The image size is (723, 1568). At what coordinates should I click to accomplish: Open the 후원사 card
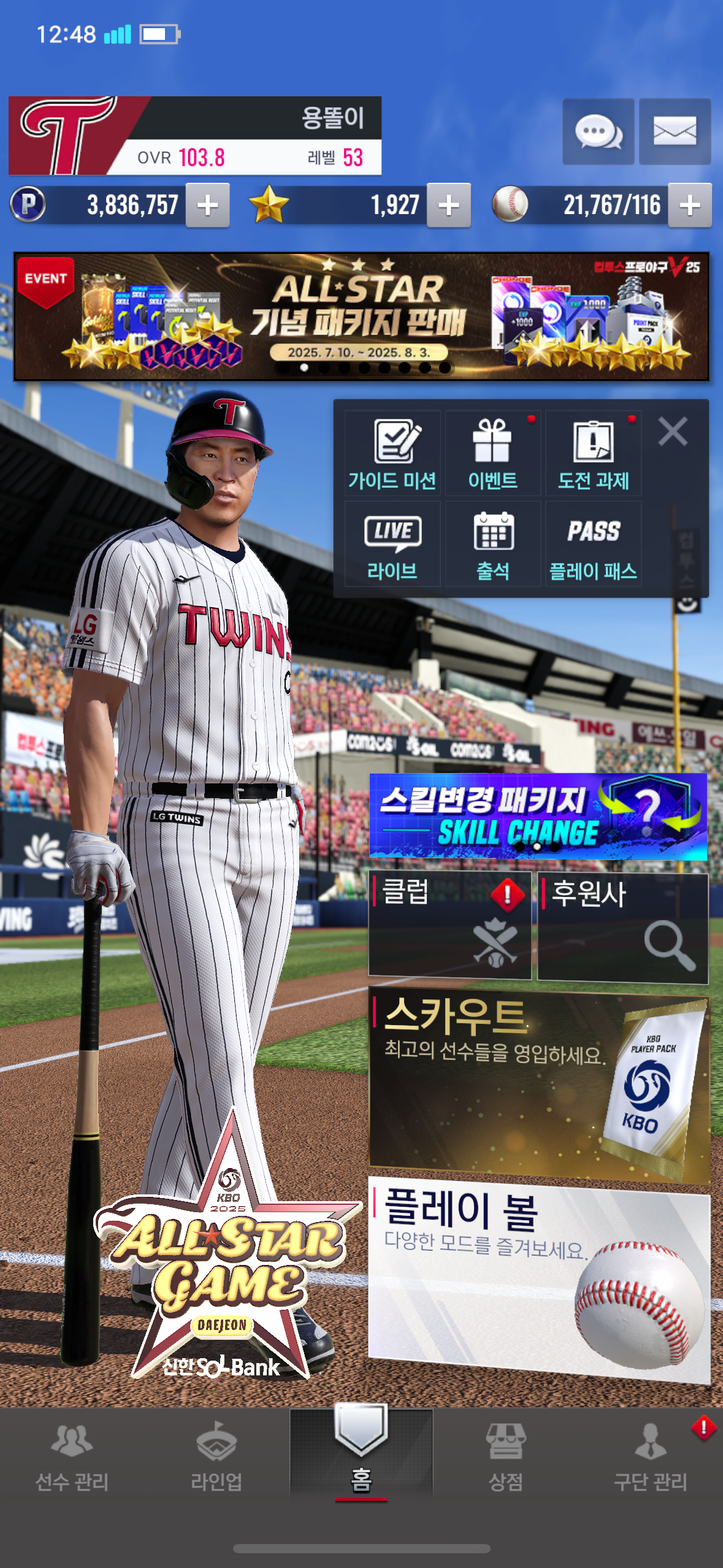point(622,927)
